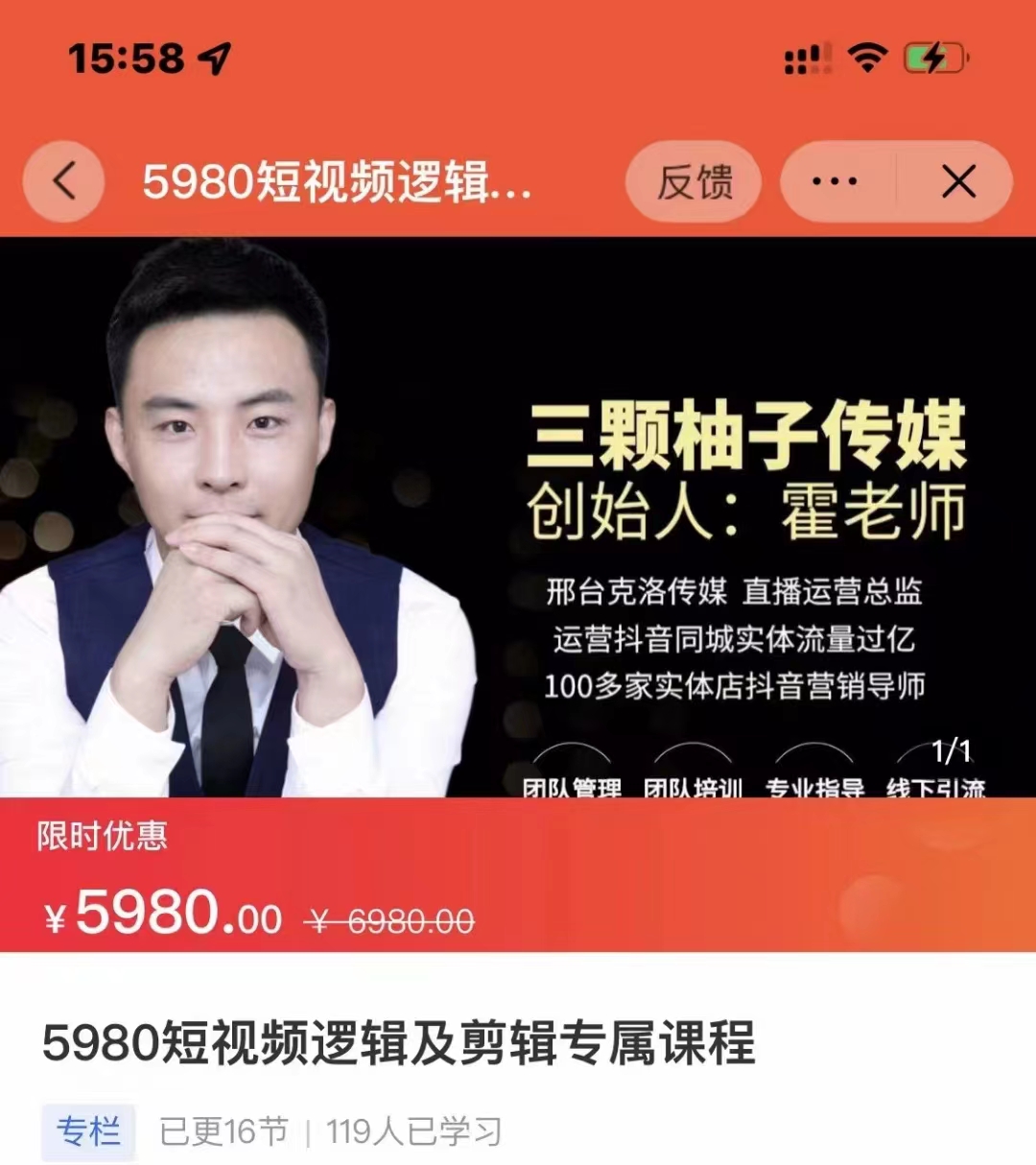Open the course banner image
The width and height of the screenshot is (1036, 1165).
(518, 516)
